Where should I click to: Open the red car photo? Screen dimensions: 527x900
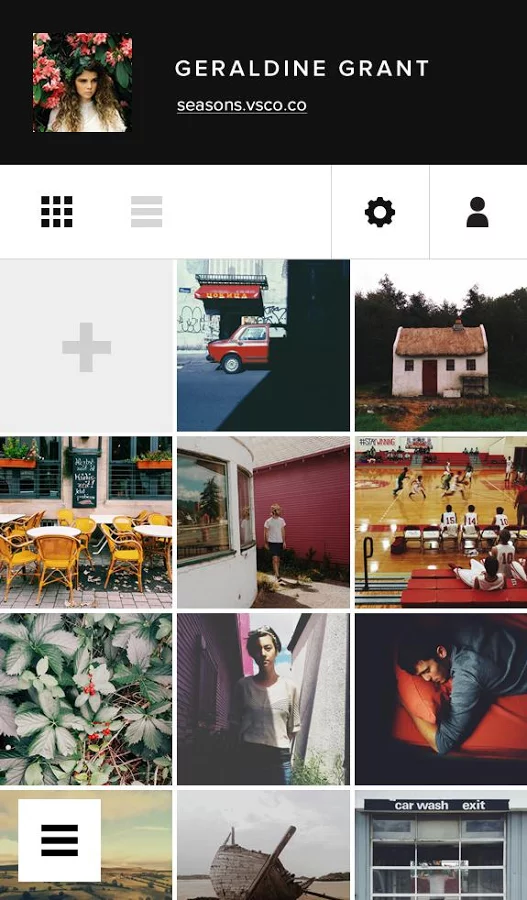[x=263, y=346]
